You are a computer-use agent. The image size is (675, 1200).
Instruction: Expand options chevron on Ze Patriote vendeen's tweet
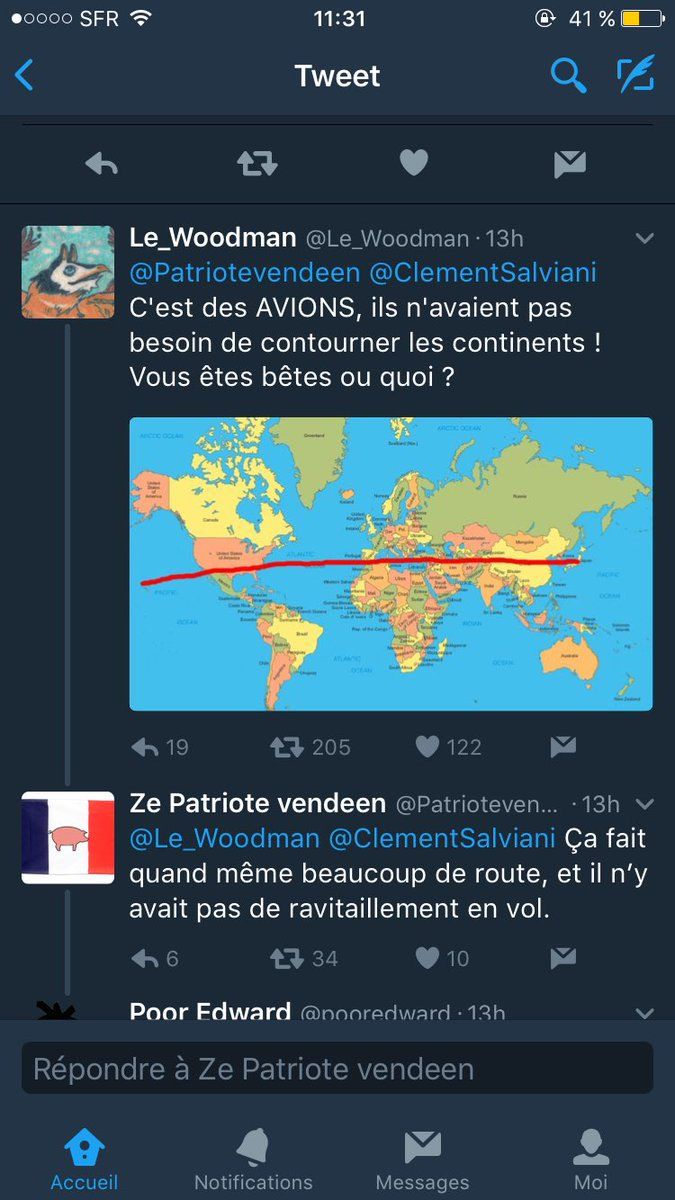coord(645,804)
